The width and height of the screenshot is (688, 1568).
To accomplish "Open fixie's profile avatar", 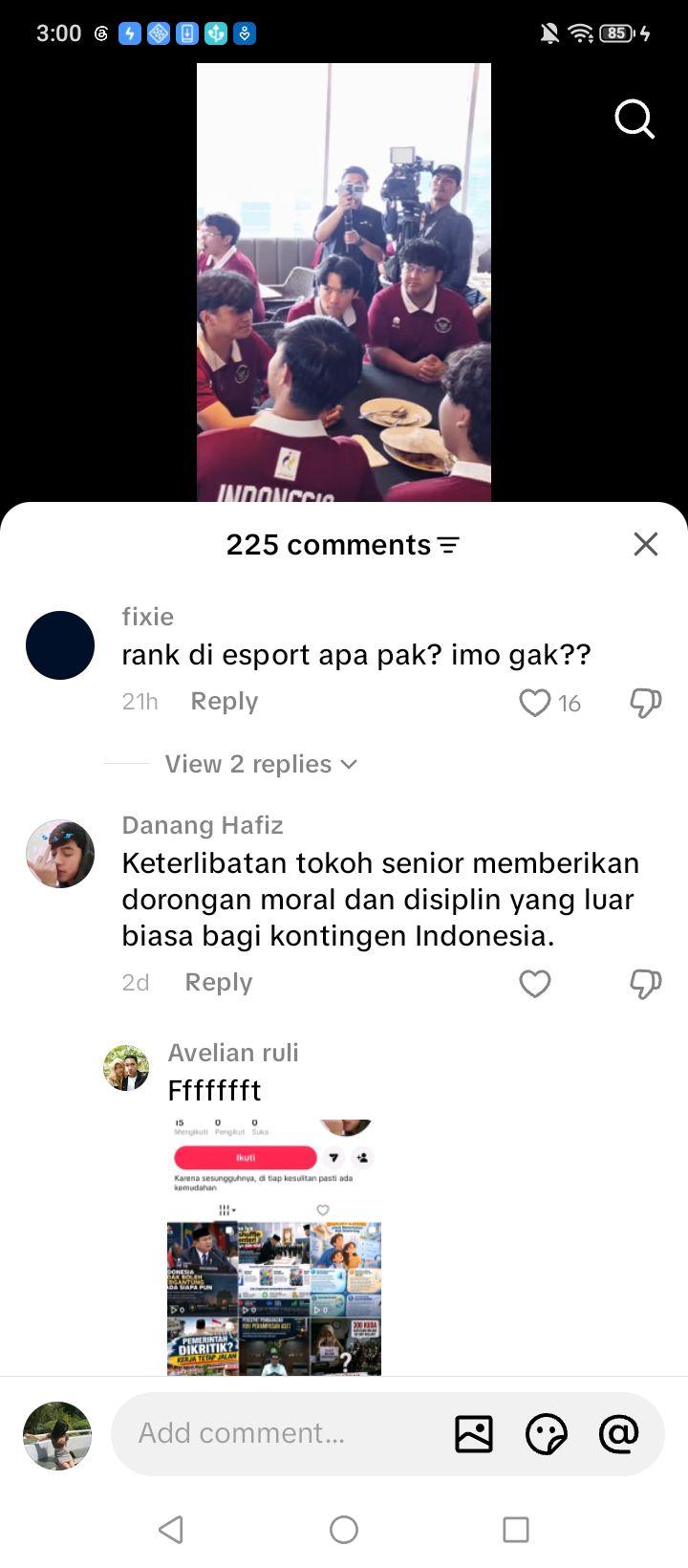I will point(60,645).
